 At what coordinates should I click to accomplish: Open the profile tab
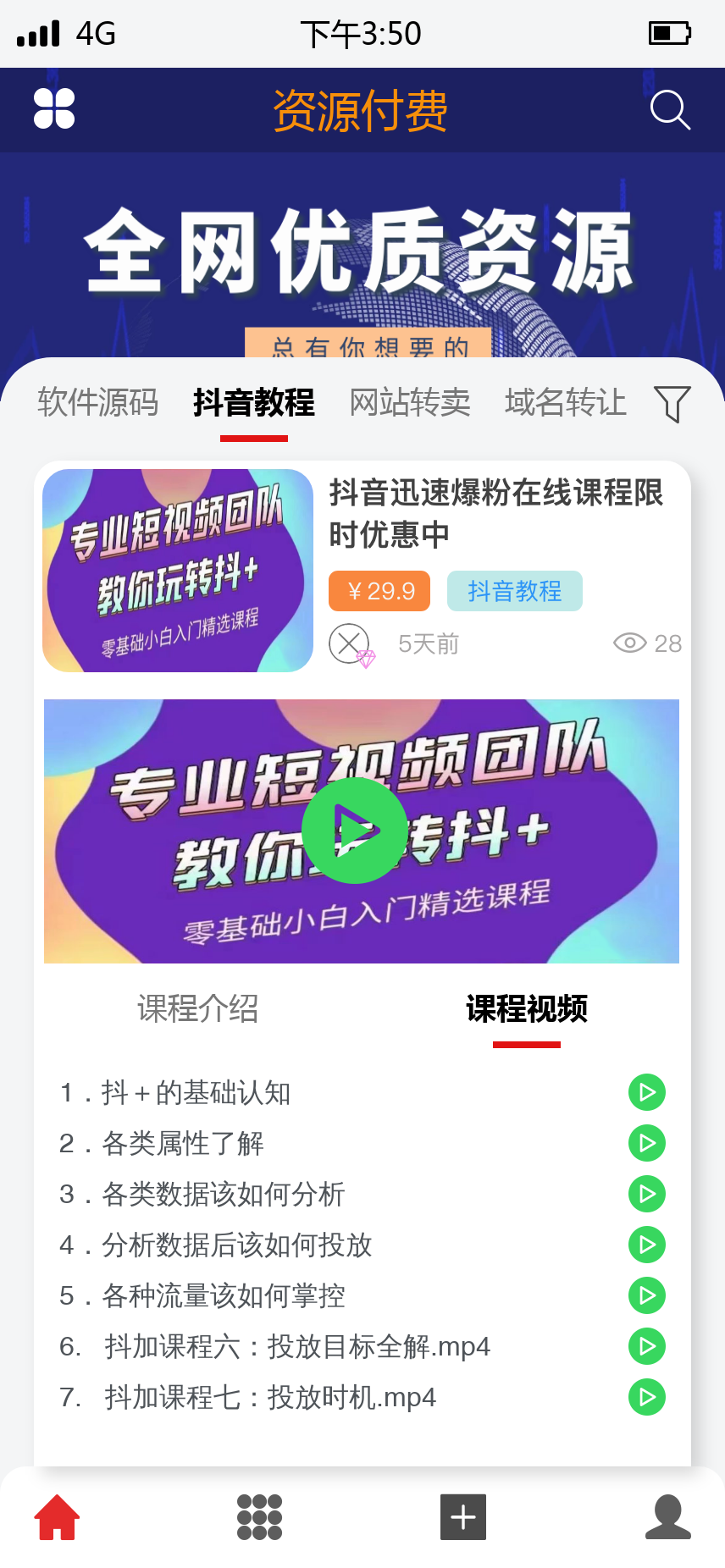point(668,1517)
